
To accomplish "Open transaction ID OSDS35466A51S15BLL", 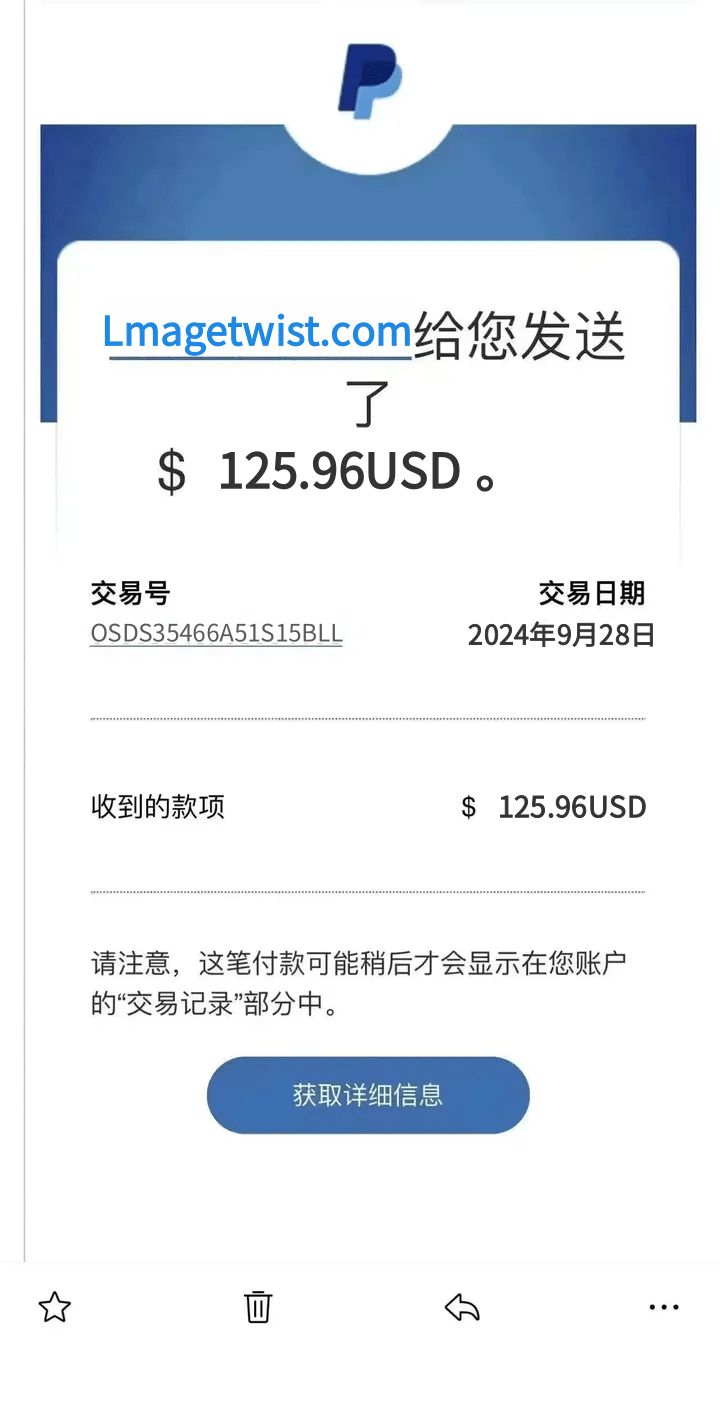I will pos(216,634).
